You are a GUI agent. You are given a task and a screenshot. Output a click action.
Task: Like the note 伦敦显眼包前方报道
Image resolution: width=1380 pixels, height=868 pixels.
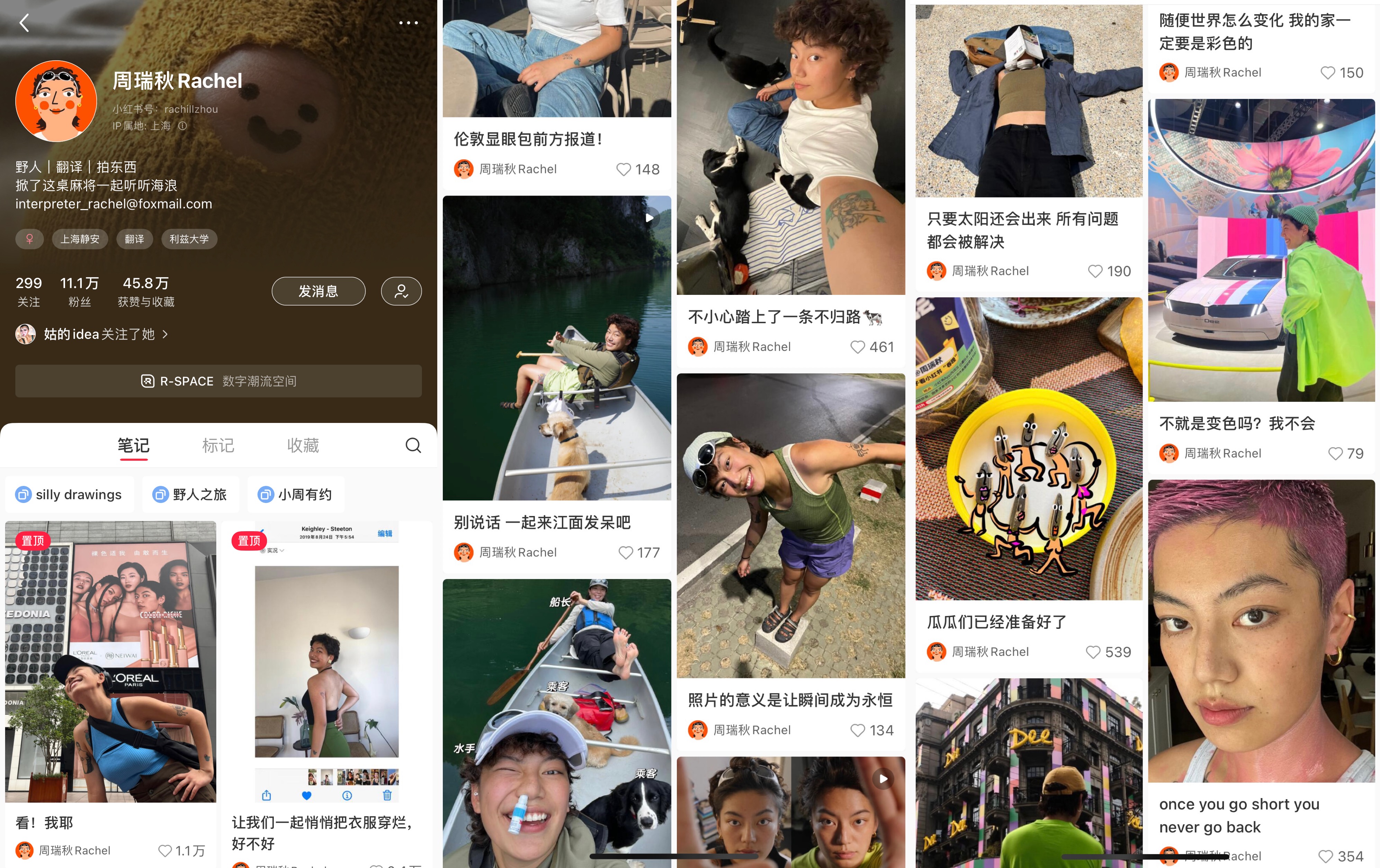[624, 170]
